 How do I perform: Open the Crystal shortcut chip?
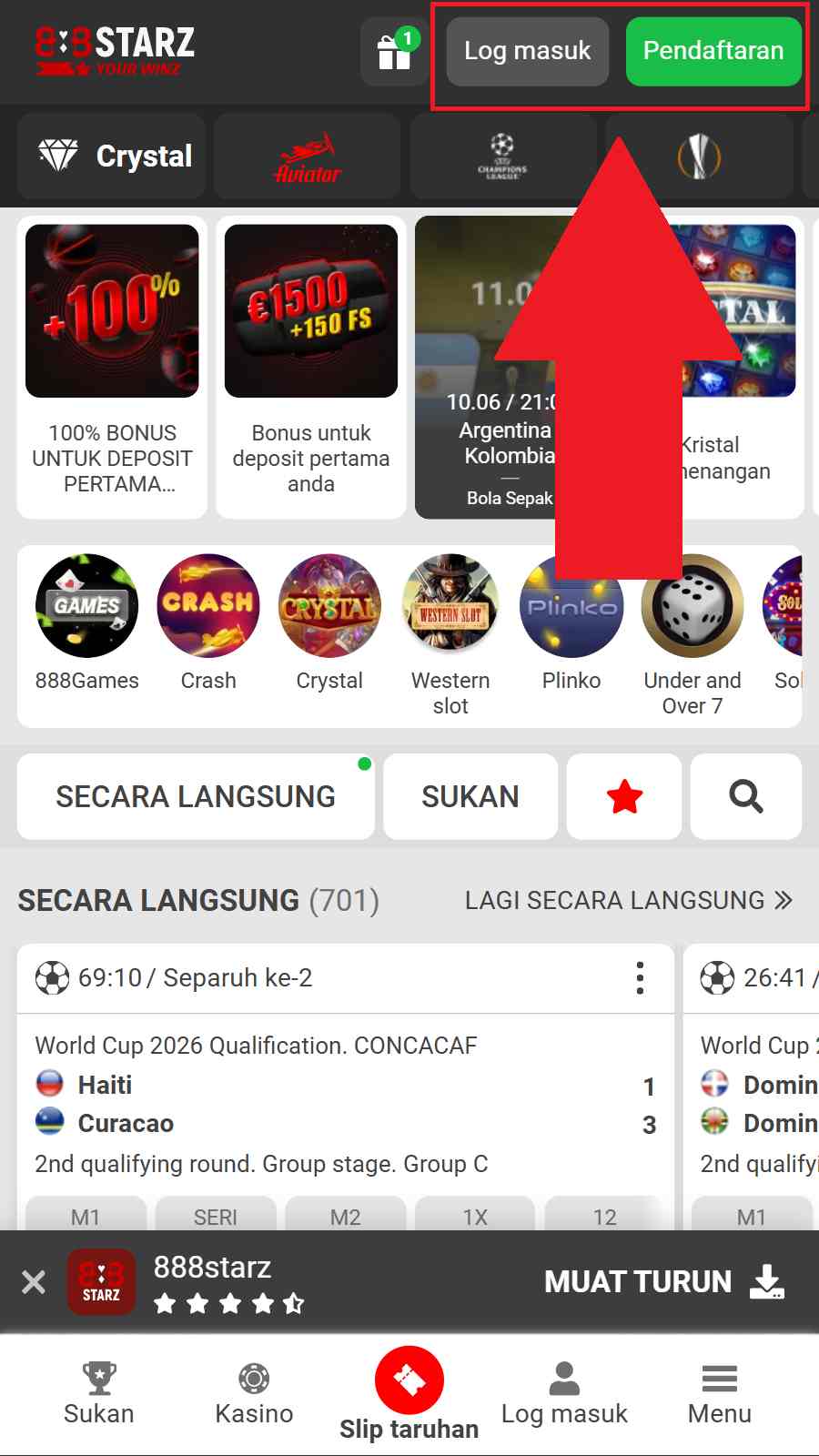[x=113, y=156]
